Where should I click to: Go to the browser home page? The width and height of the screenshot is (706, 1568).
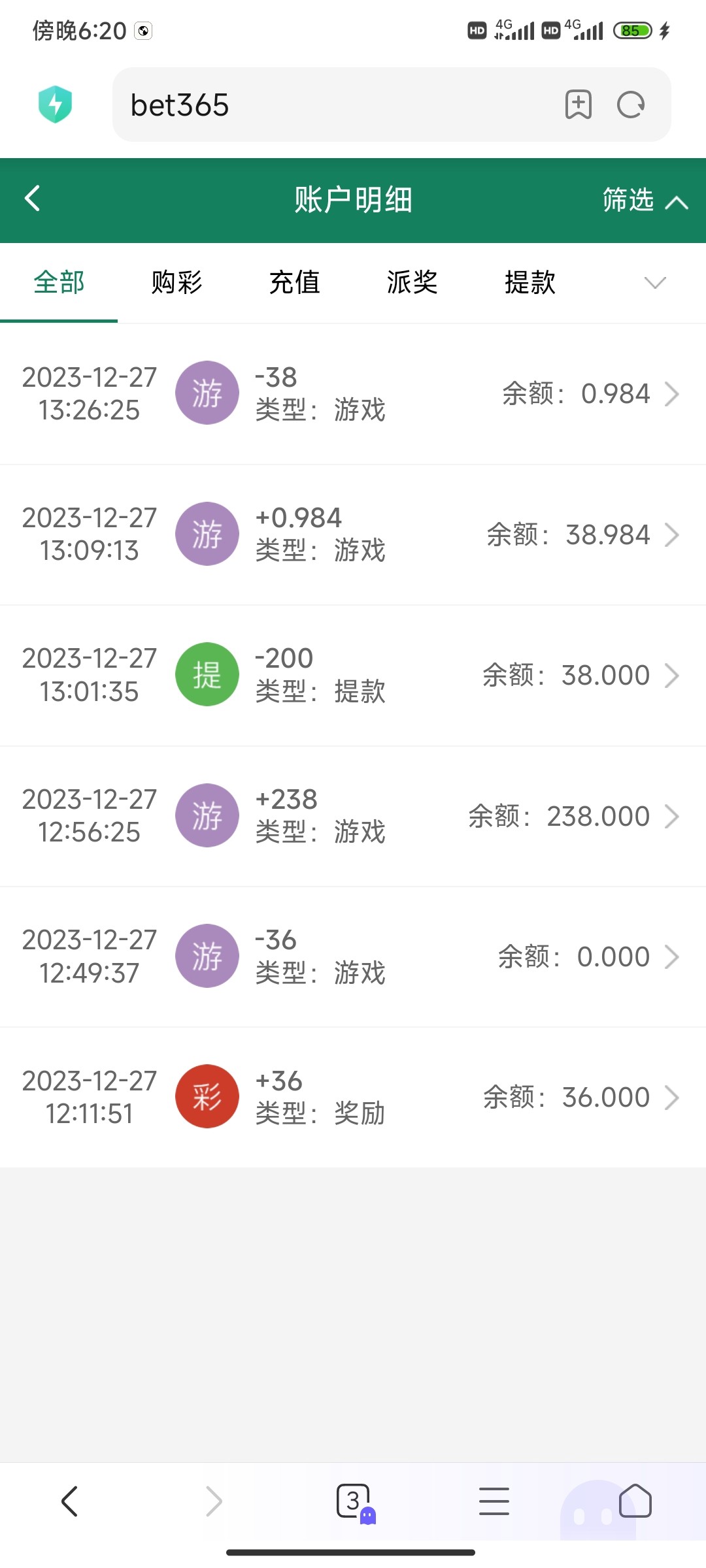635,1501
